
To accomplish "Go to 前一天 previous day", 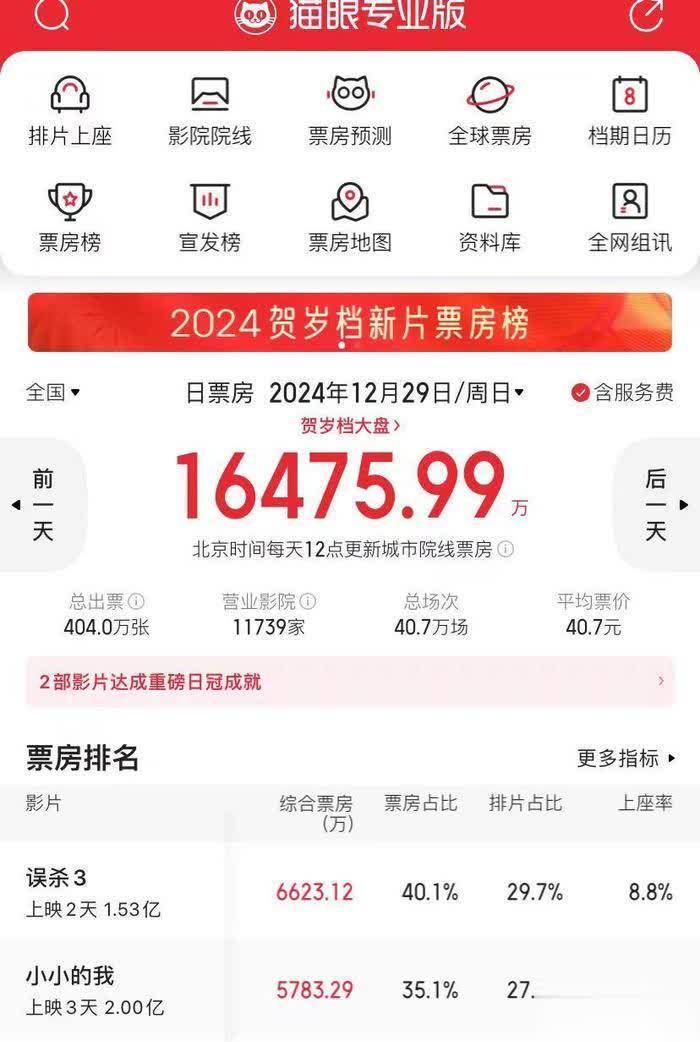I will 43,504.
